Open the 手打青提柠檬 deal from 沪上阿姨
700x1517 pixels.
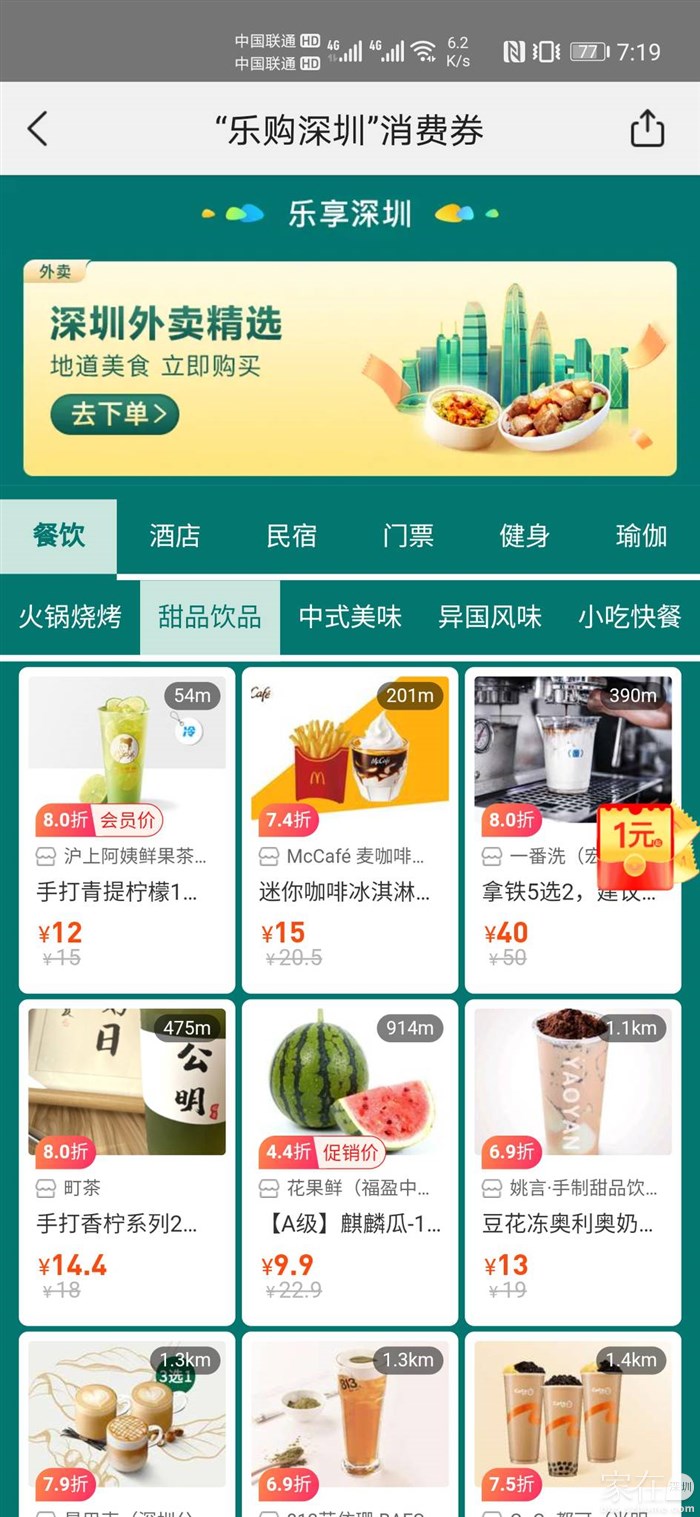tap(127, 830)
